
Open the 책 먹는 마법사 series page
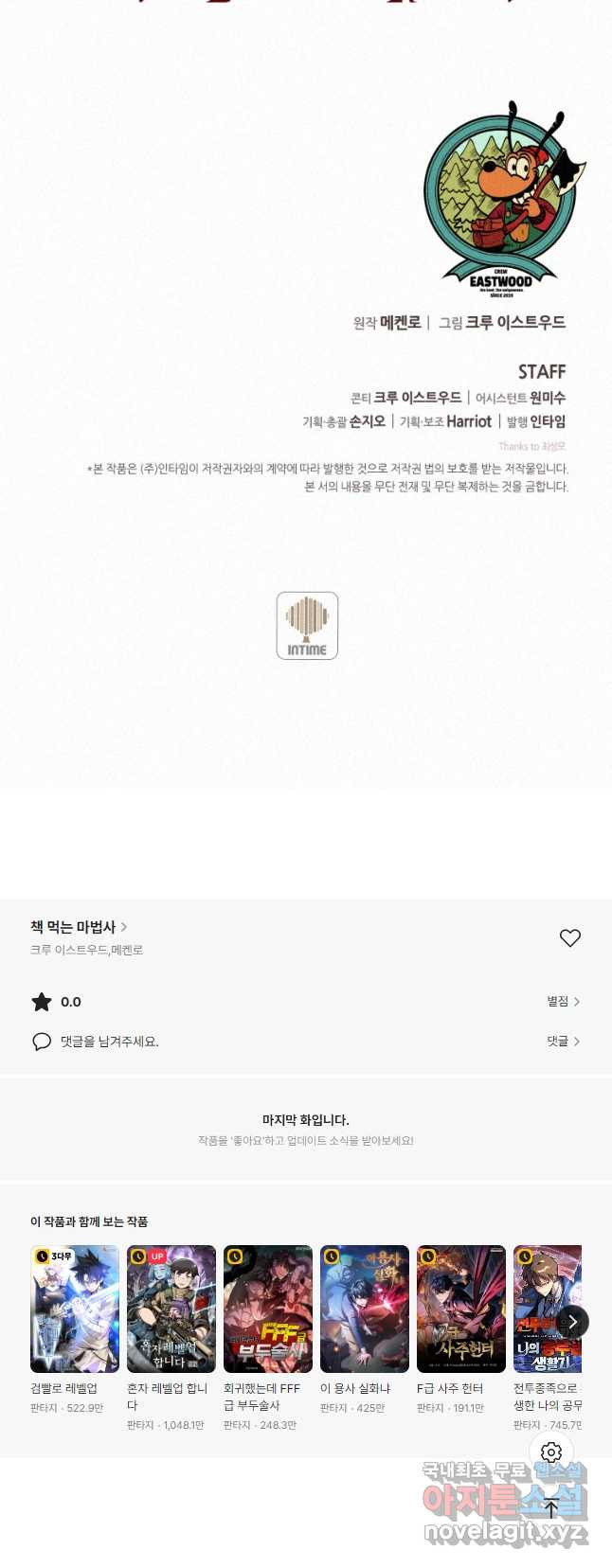78,927
